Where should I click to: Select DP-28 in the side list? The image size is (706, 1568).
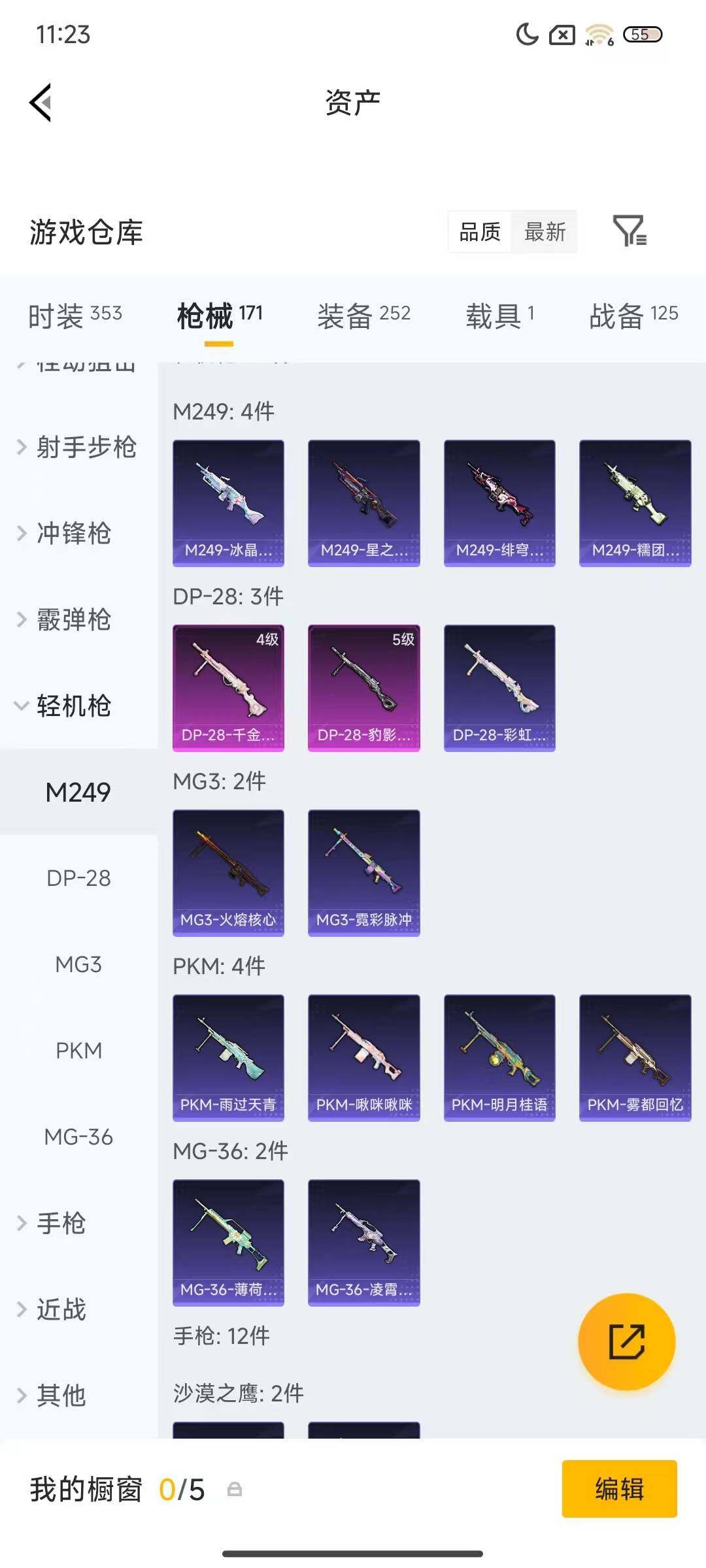coord(78,879)
